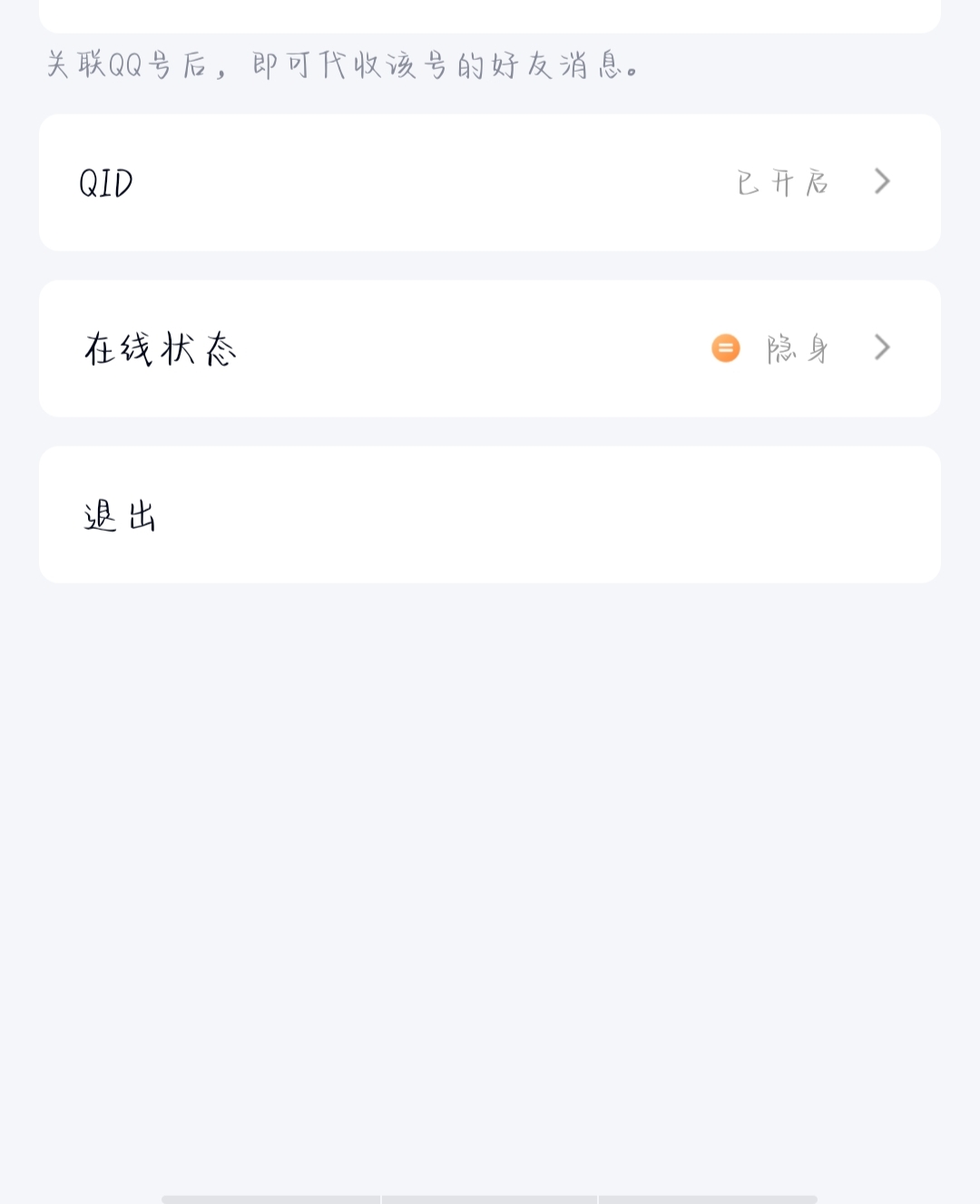Open the QID settings row
Image resolution: width=980 pixels, height=1204 pixels.
coord(490,182)
